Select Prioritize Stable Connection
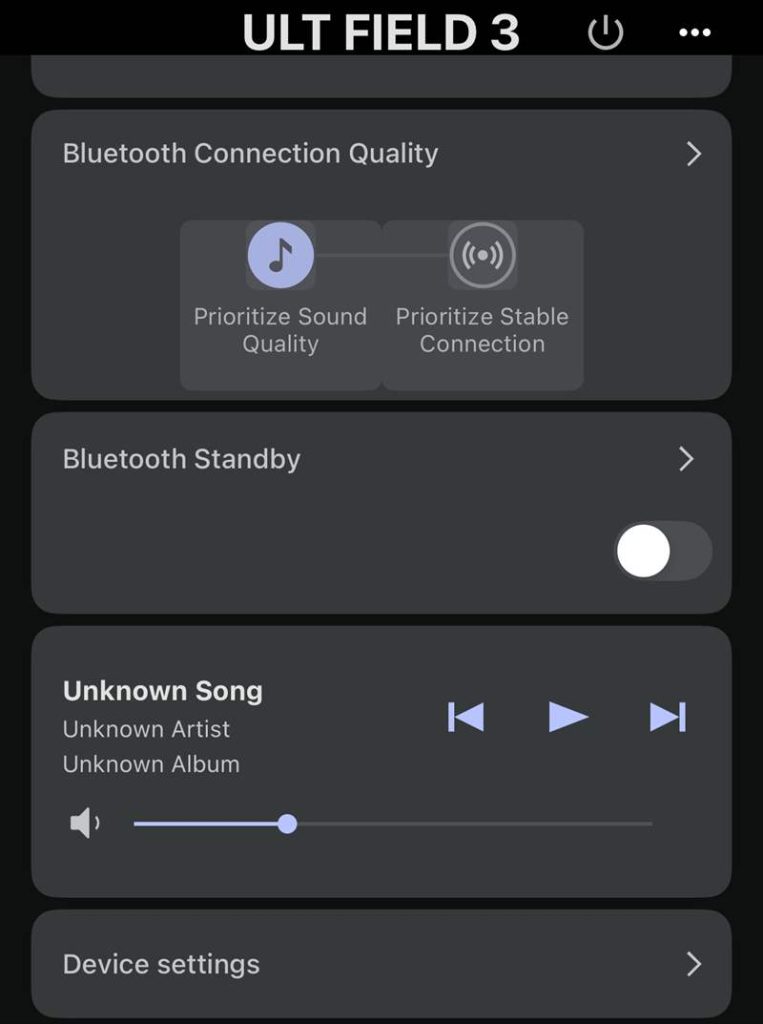Viewport: 763px width, 1024px height. coord(482,256)
